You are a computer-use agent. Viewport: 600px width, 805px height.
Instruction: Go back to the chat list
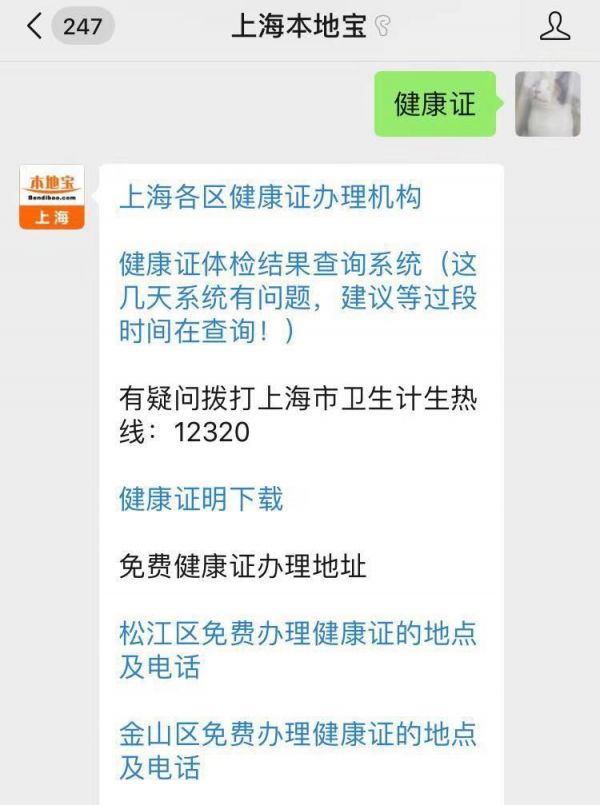[x=35, y=27]
